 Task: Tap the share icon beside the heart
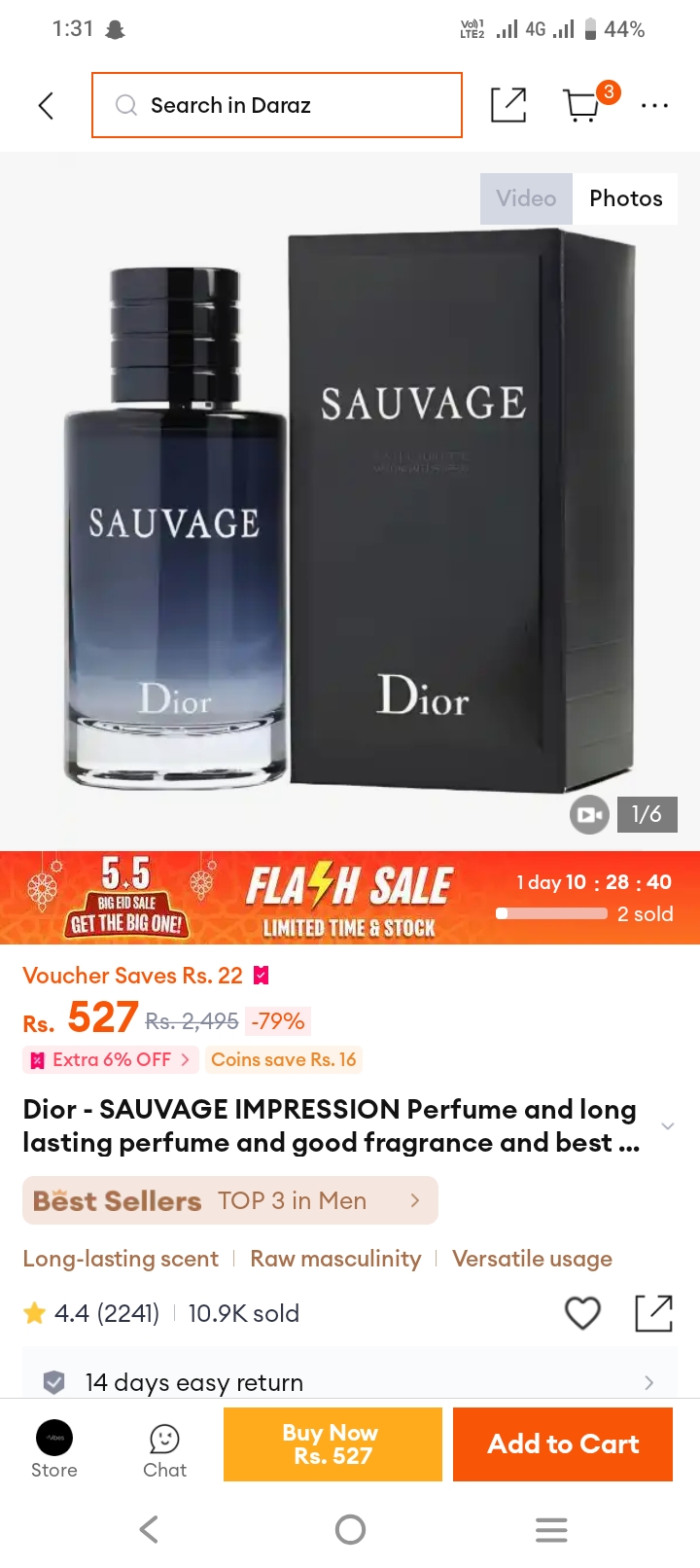click(x=653, y=1313)
